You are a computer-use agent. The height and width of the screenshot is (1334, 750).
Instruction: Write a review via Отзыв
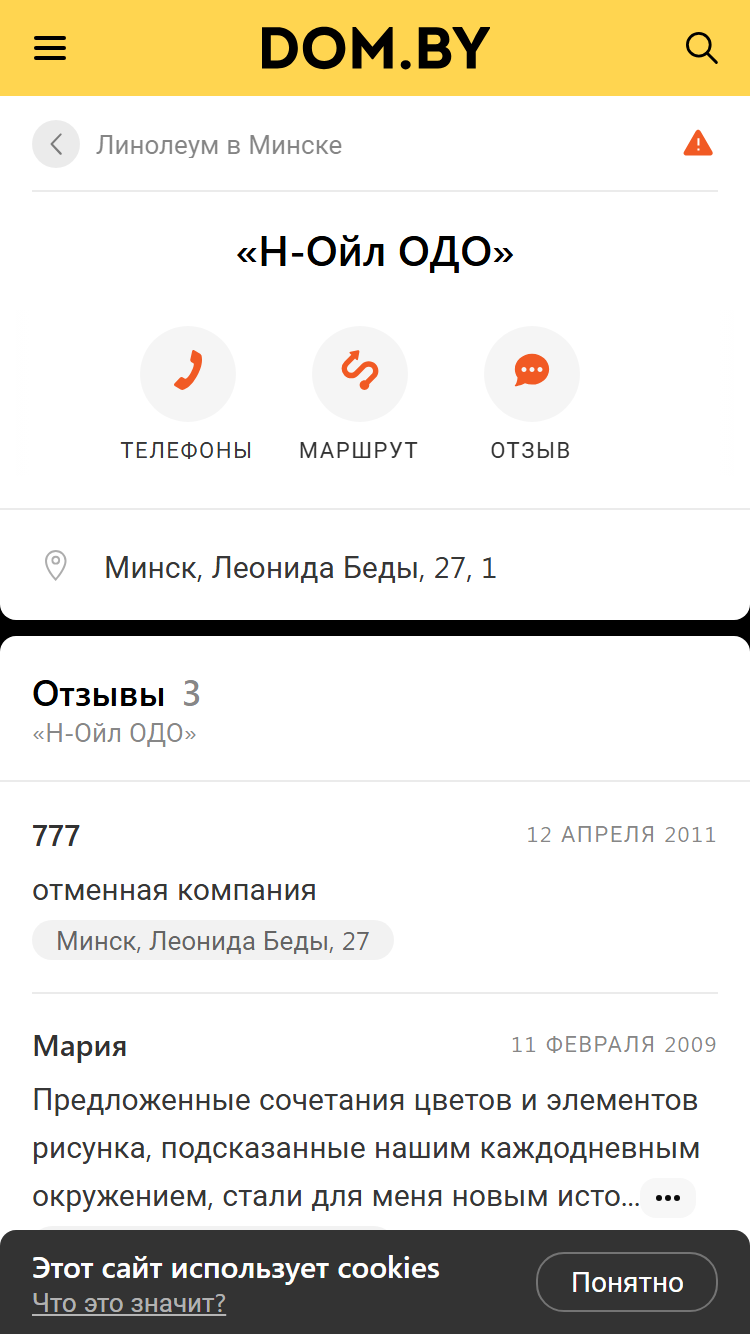point(531,394)
